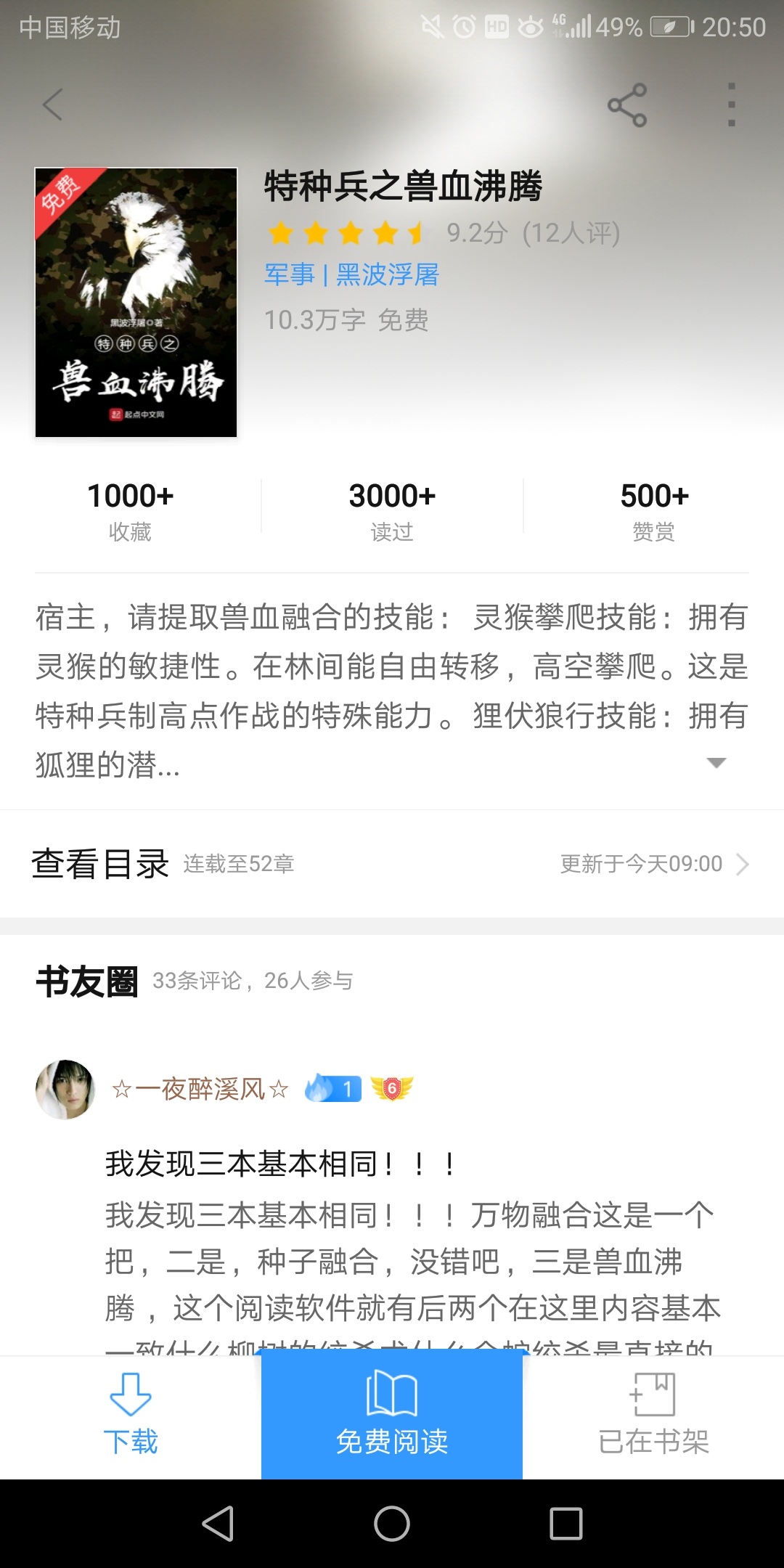Tap the system home button
This screenshot has width=784, height=1568.
click(x=392, y=1523)
